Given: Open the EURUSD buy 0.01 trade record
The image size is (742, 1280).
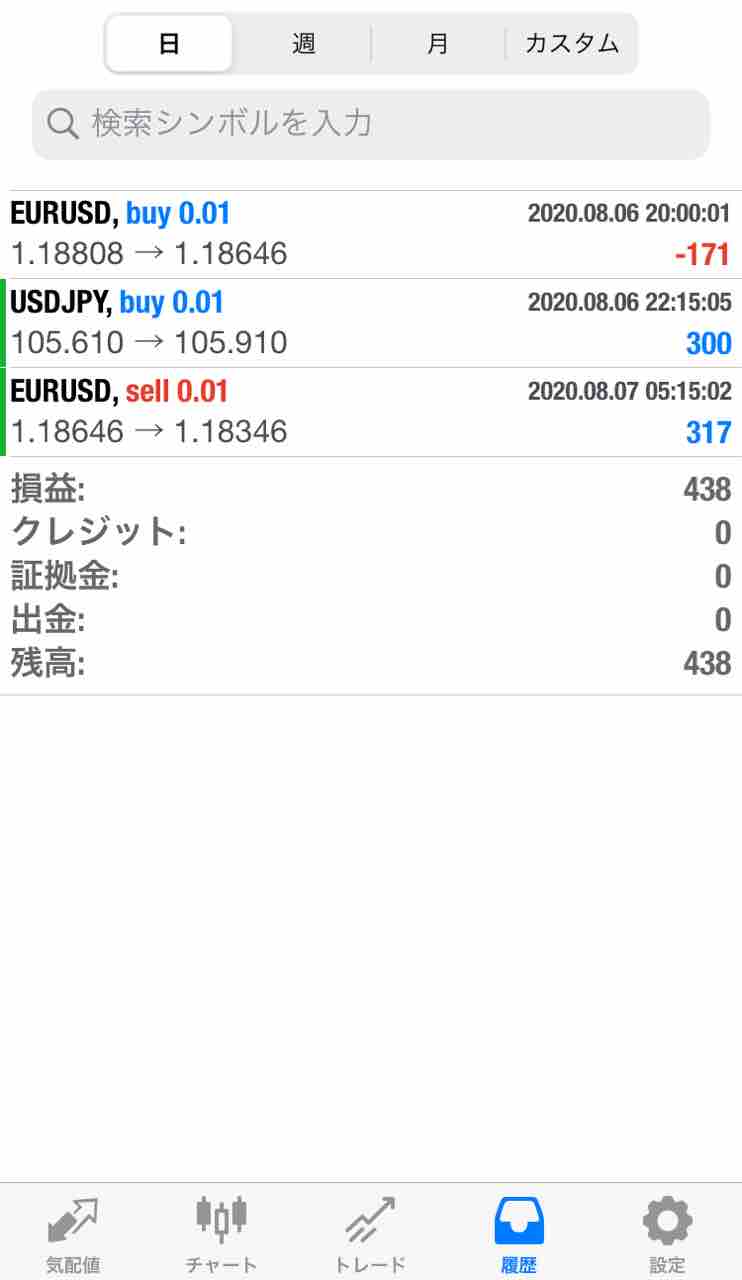Looking at the screenshot, I should coord(371,234).
